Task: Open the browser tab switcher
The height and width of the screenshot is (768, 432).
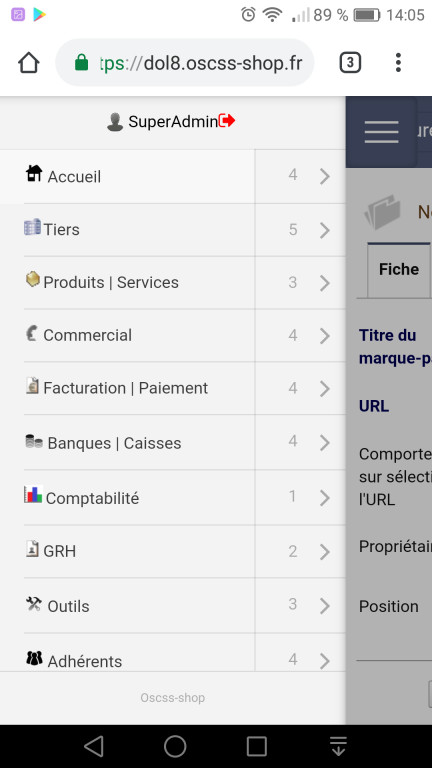Action: (350, 63)
